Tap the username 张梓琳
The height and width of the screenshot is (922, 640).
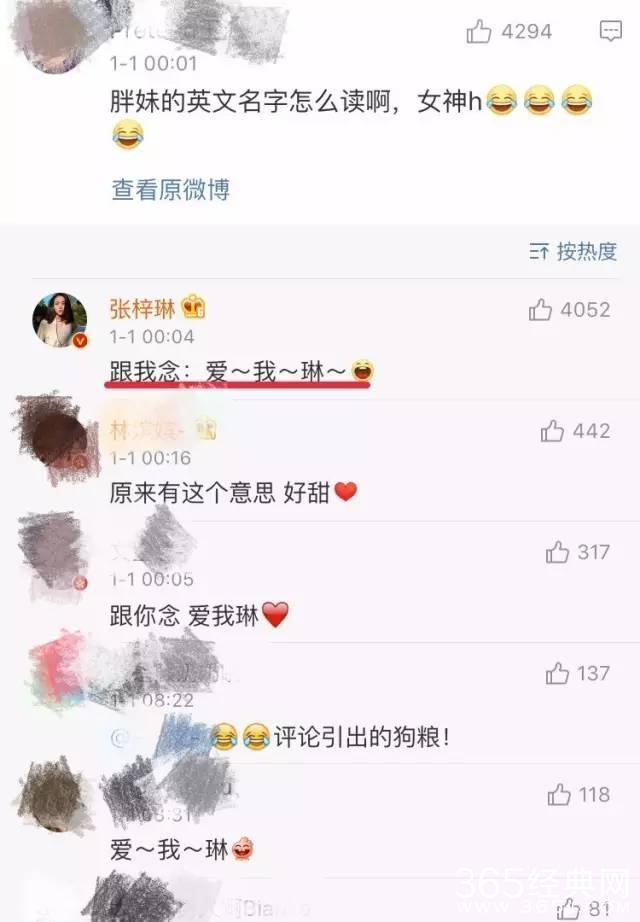point(142,309)
